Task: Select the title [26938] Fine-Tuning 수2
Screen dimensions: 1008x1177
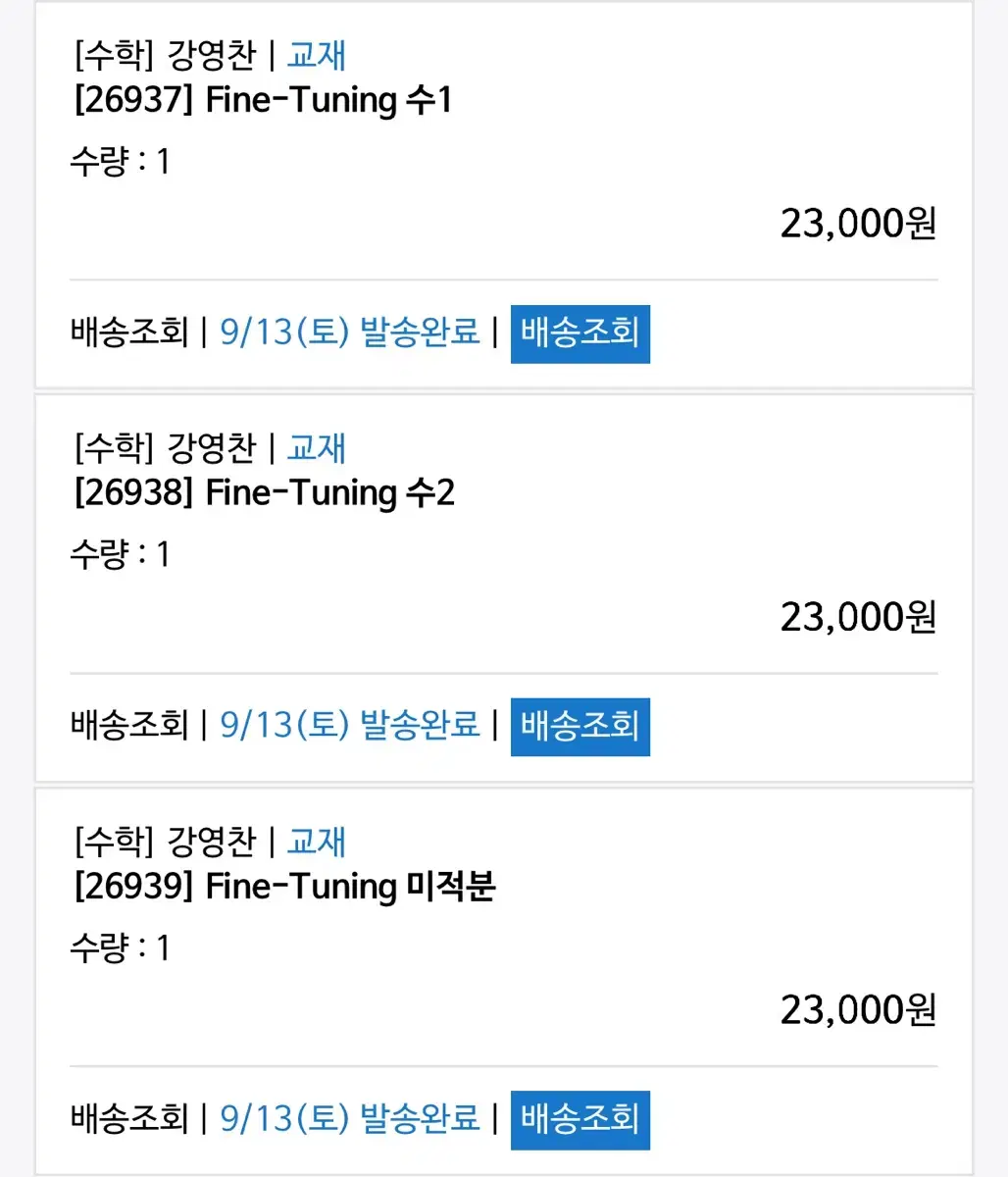Action: pos(265,492)
